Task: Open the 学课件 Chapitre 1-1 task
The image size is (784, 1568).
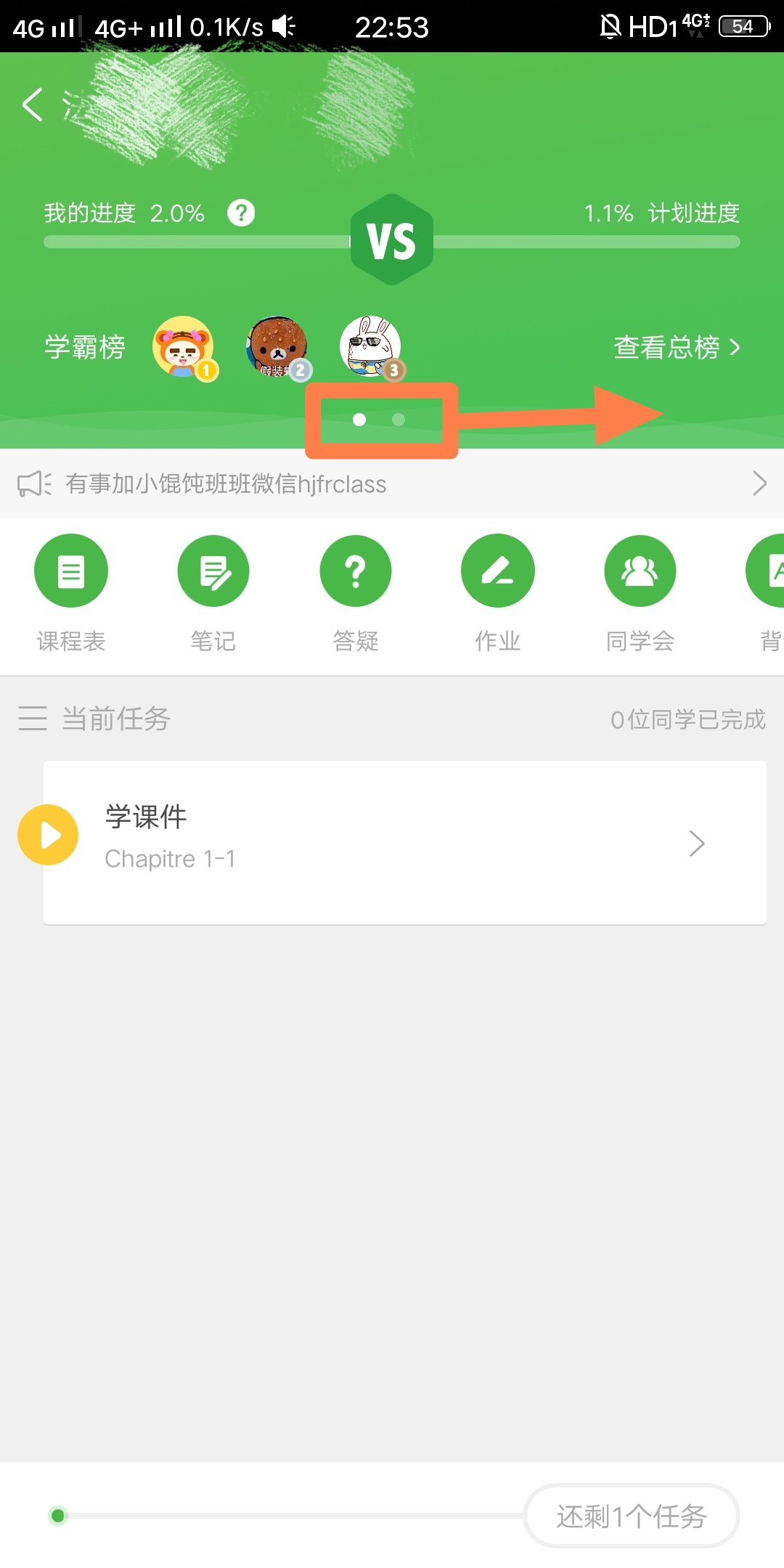Action: 405,842
